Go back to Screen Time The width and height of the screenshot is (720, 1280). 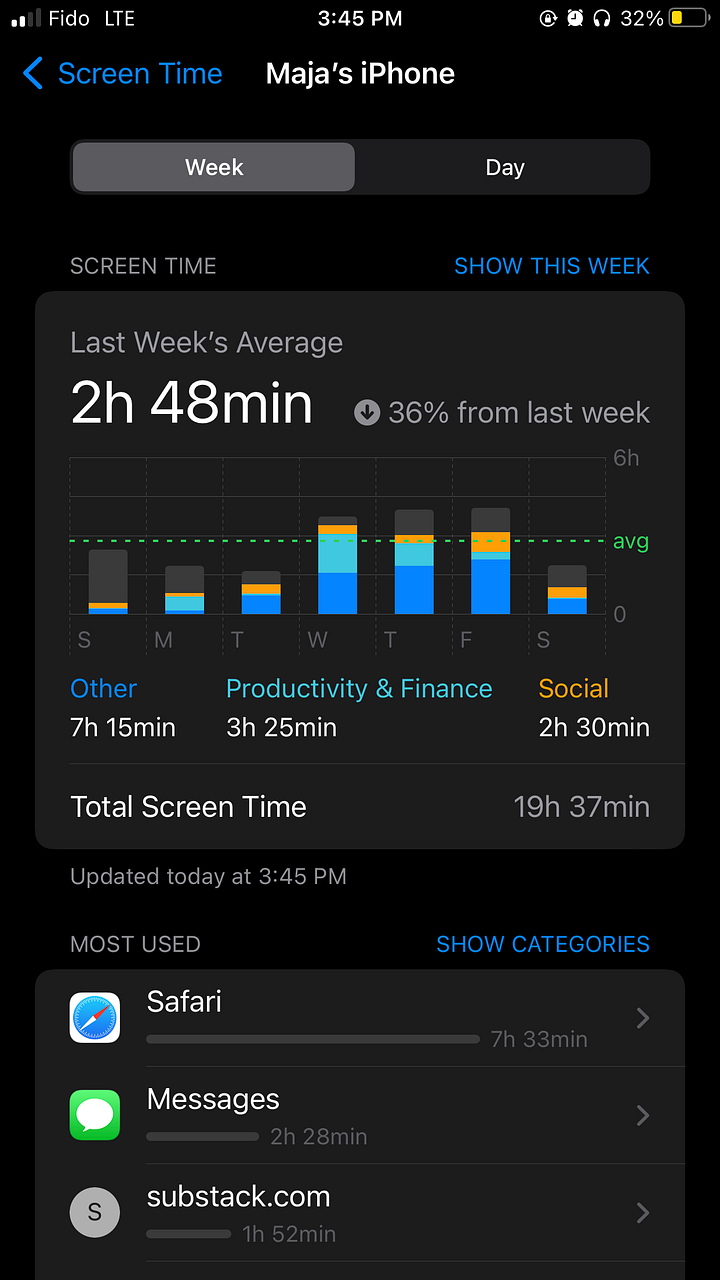point(122,74)
